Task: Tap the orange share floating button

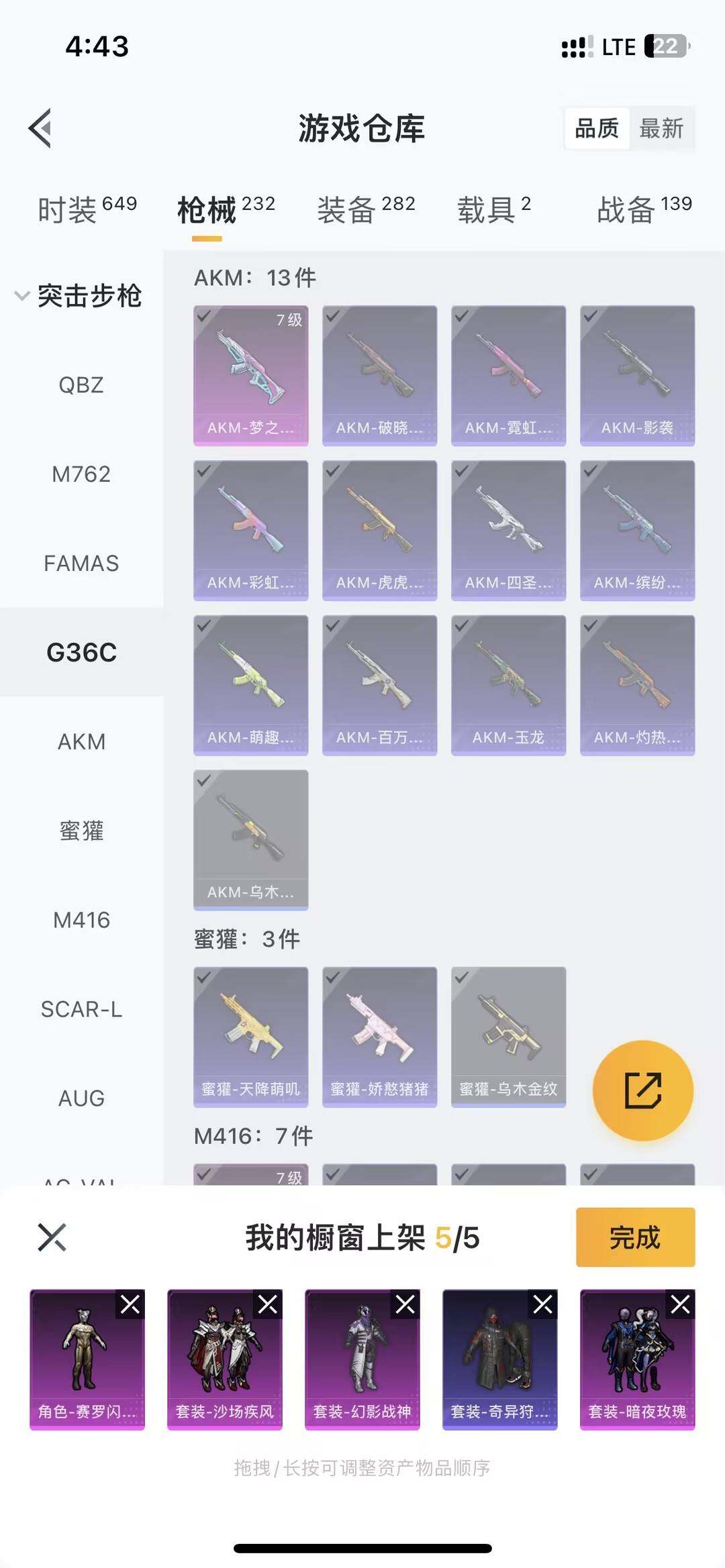Action: [642, 1090]
